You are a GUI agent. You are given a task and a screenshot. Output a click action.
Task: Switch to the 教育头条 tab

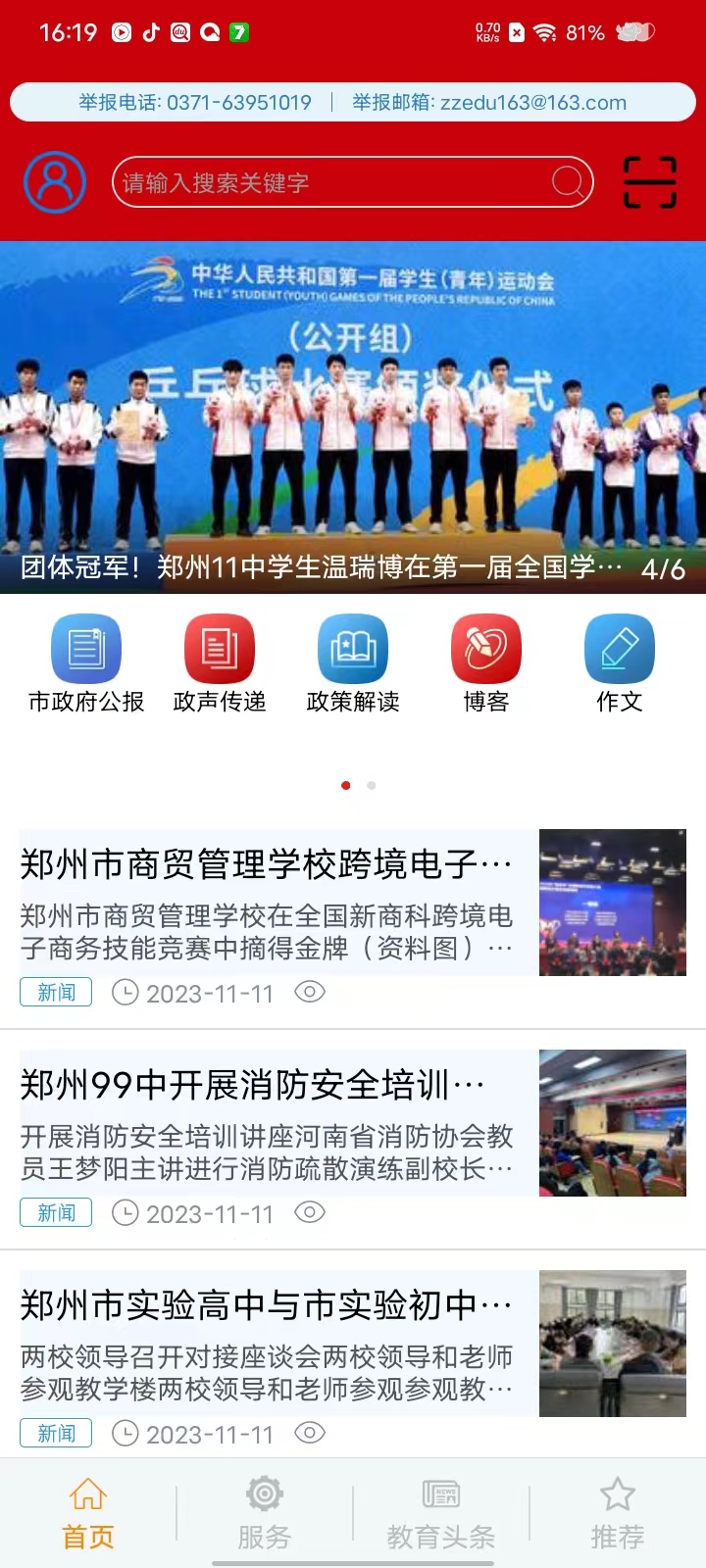tap(441, 1514)
